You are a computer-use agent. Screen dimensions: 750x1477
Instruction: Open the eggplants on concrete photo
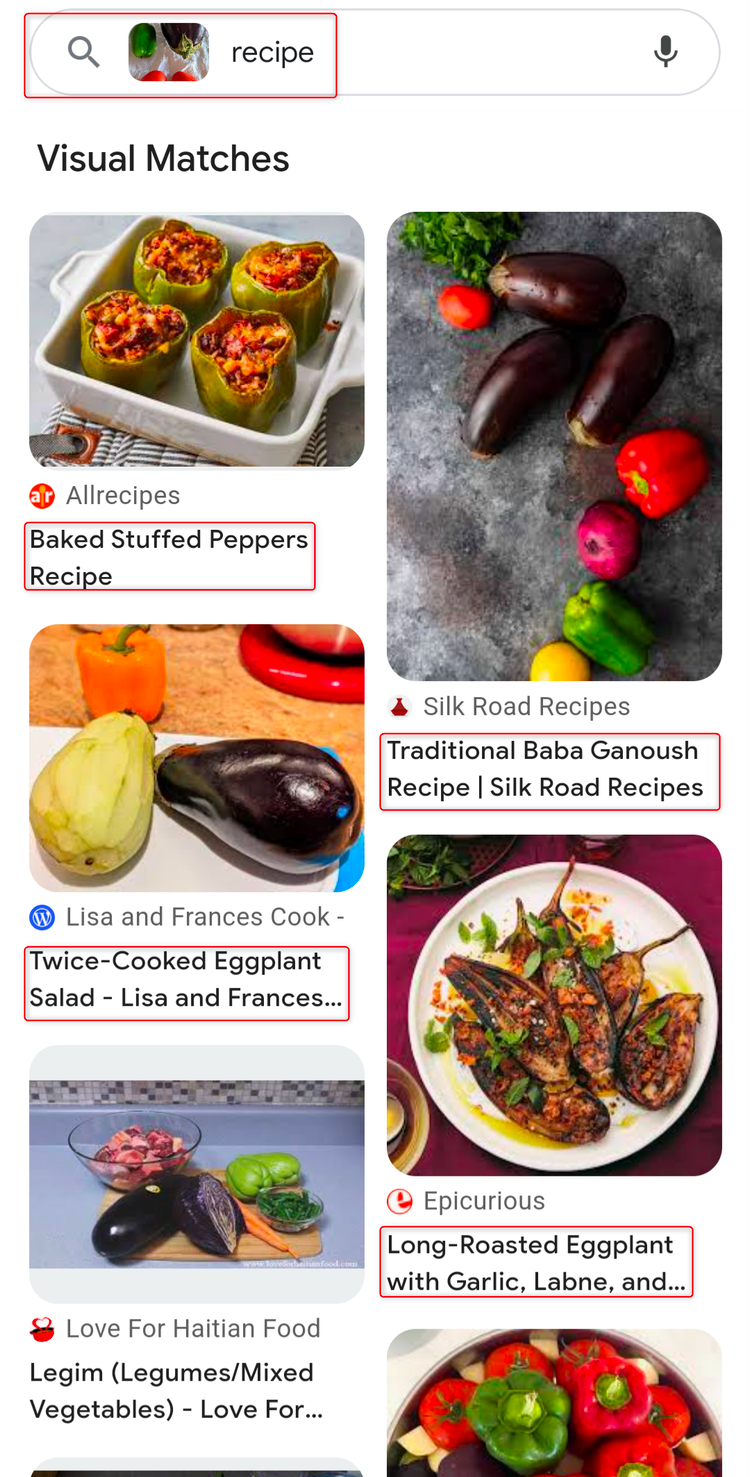[554, 445]
